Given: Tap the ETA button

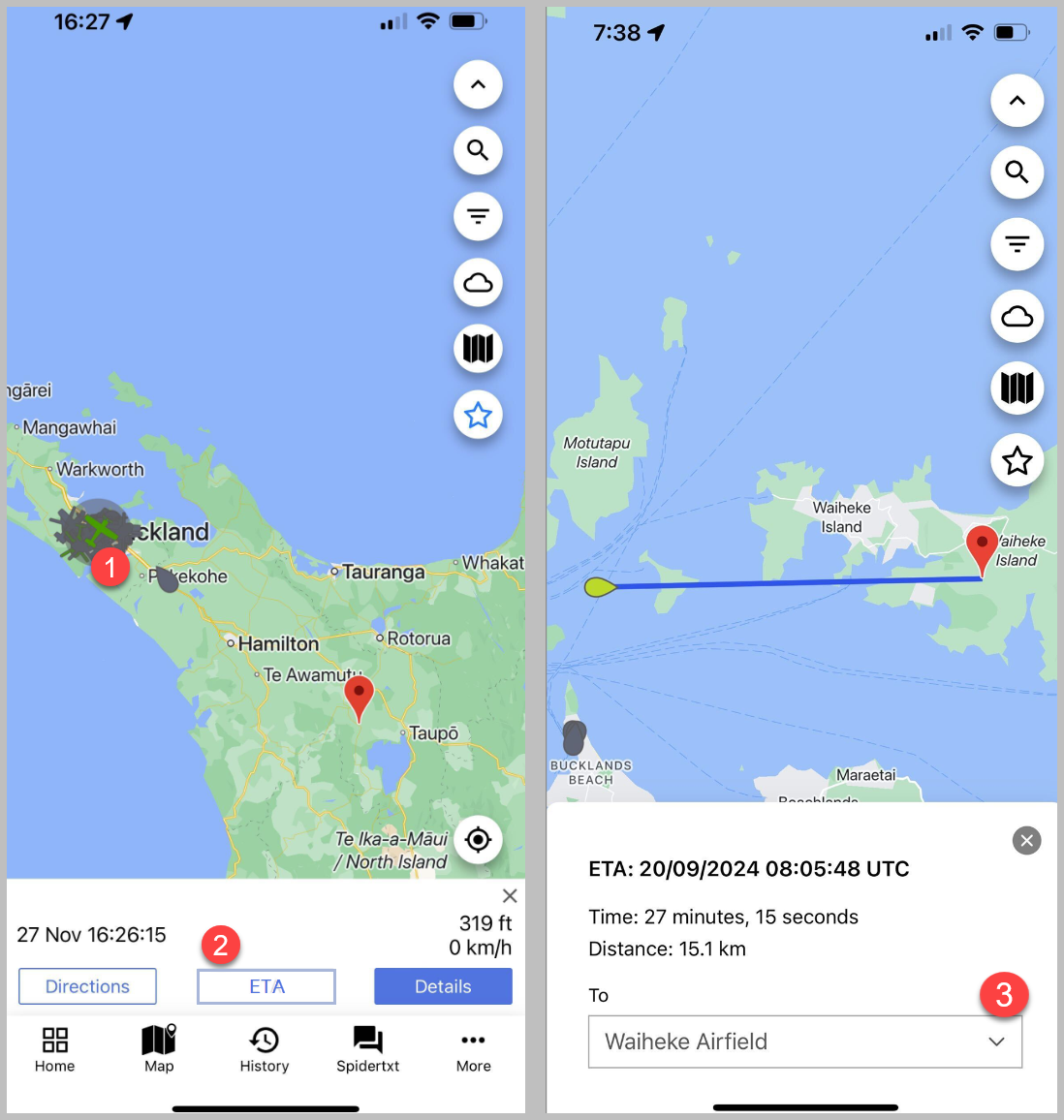Looking at the screenshot, I should pos(266,986).
